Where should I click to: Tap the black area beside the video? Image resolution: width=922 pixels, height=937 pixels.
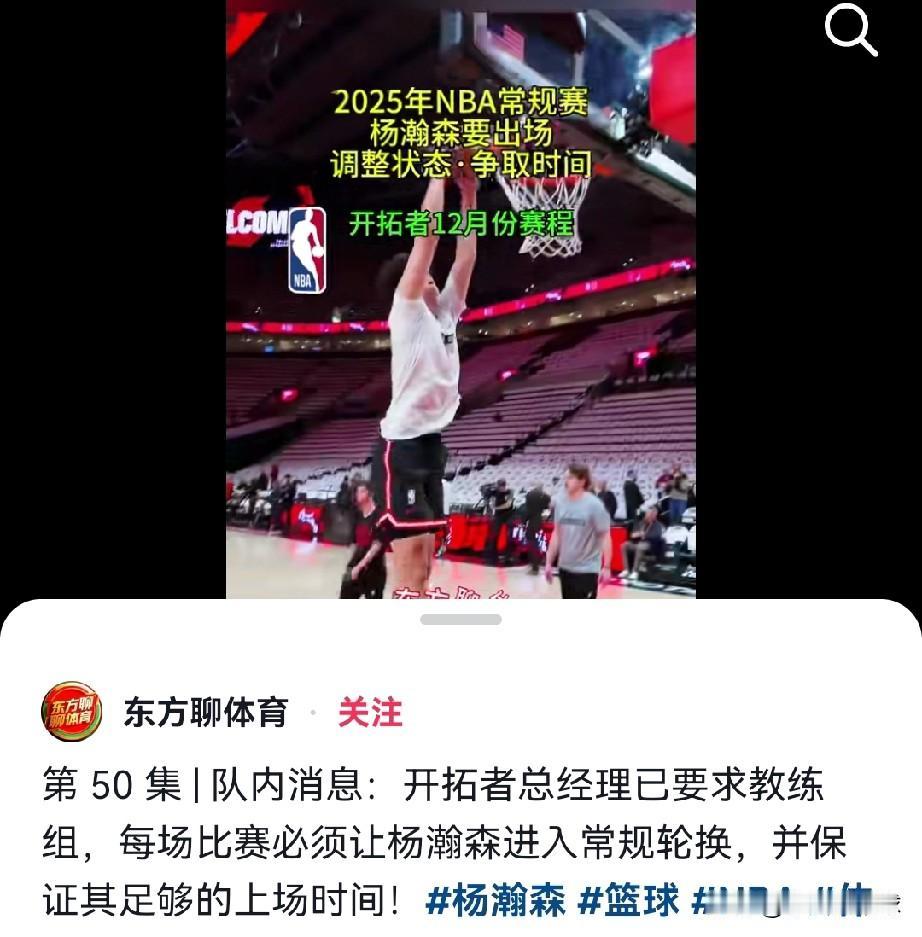(110, 300)
